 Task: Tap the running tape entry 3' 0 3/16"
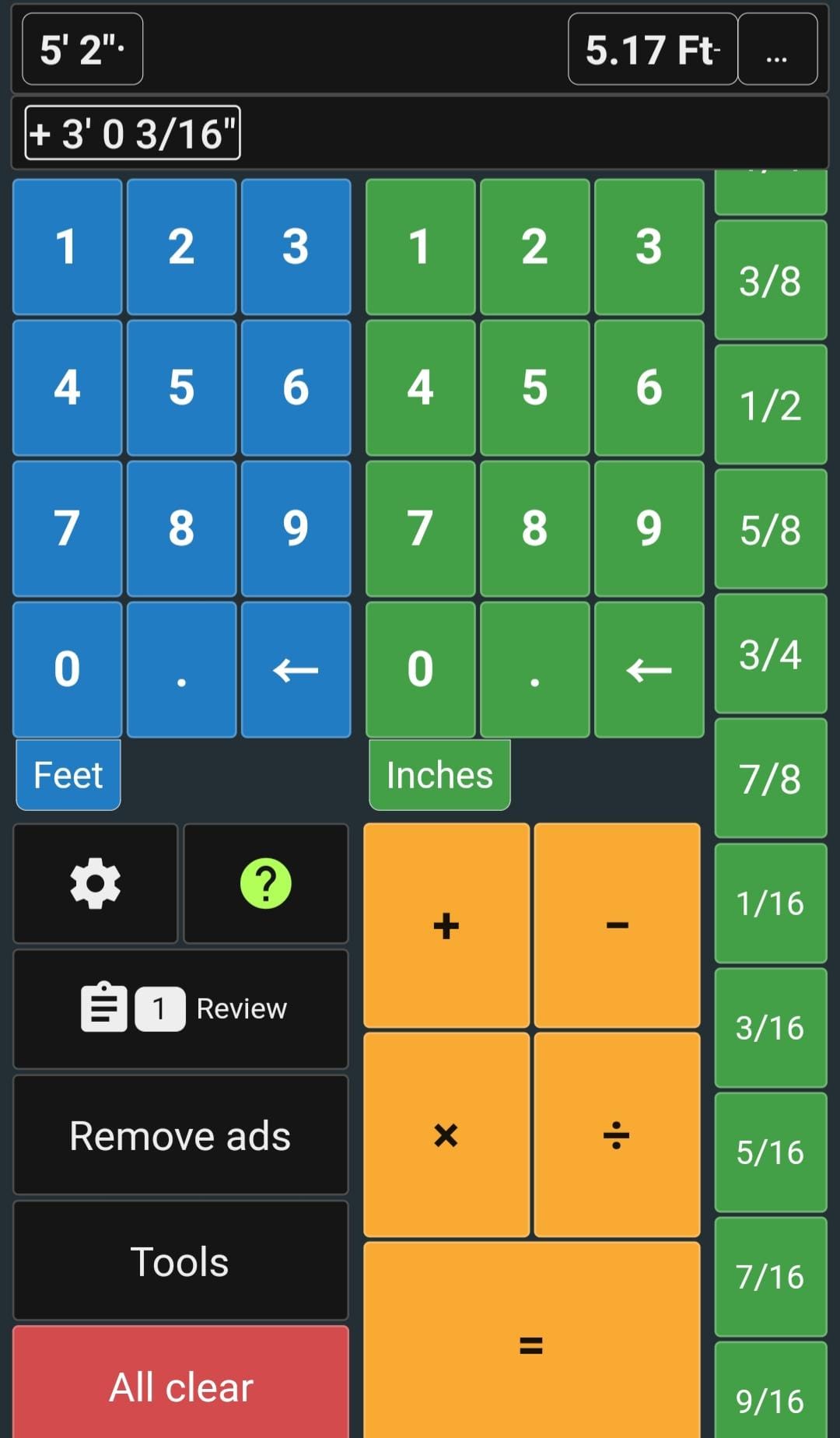pyautogui.click(x=131, y=134)
